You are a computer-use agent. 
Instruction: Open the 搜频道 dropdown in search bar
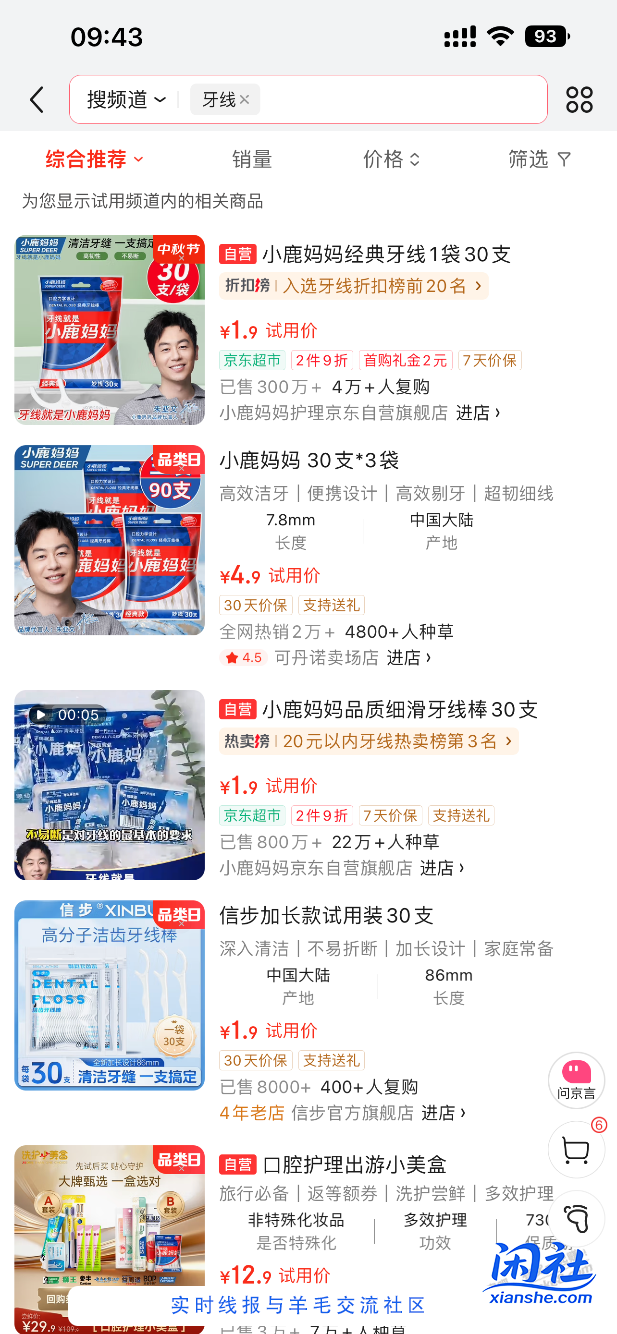click(126, 99)
